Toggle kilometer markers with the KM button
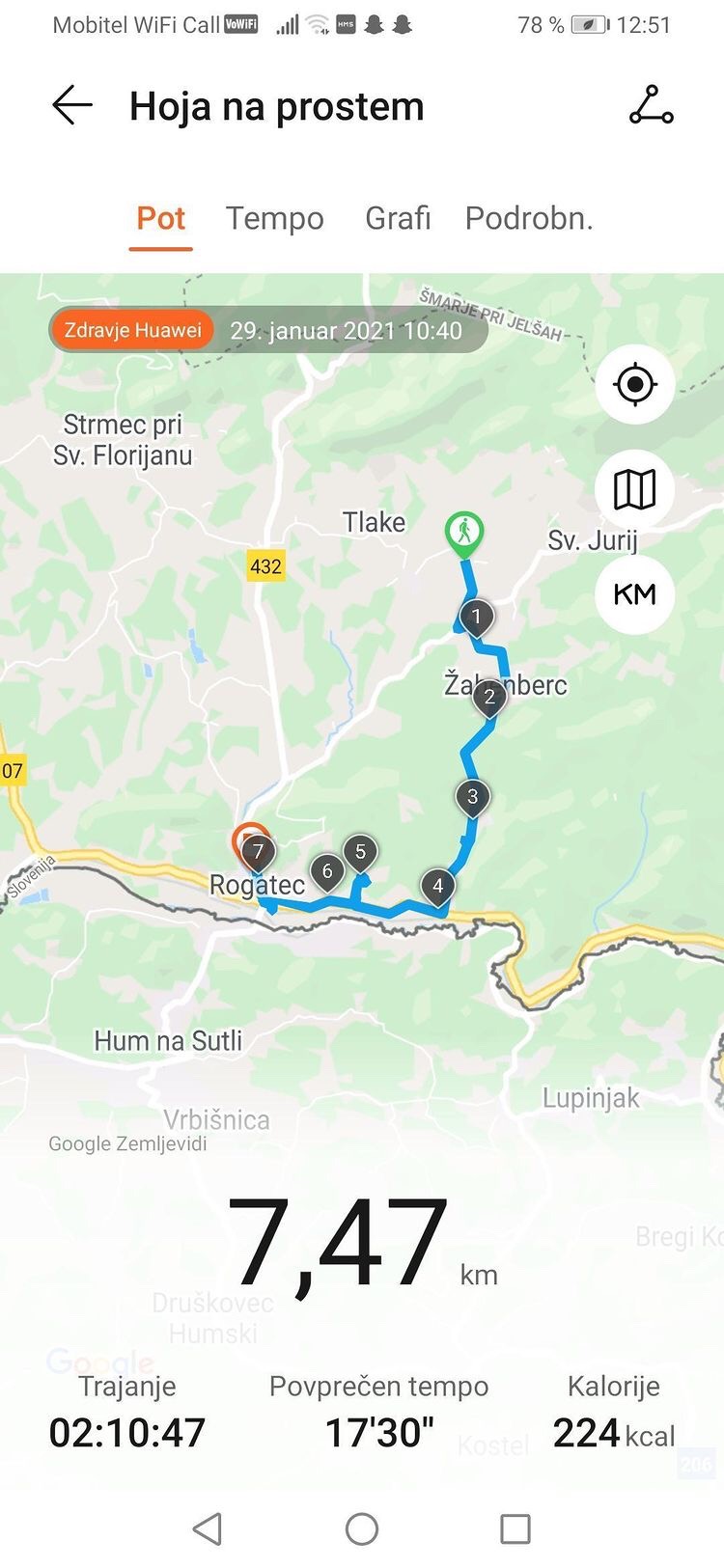 [x=635, y=594]
